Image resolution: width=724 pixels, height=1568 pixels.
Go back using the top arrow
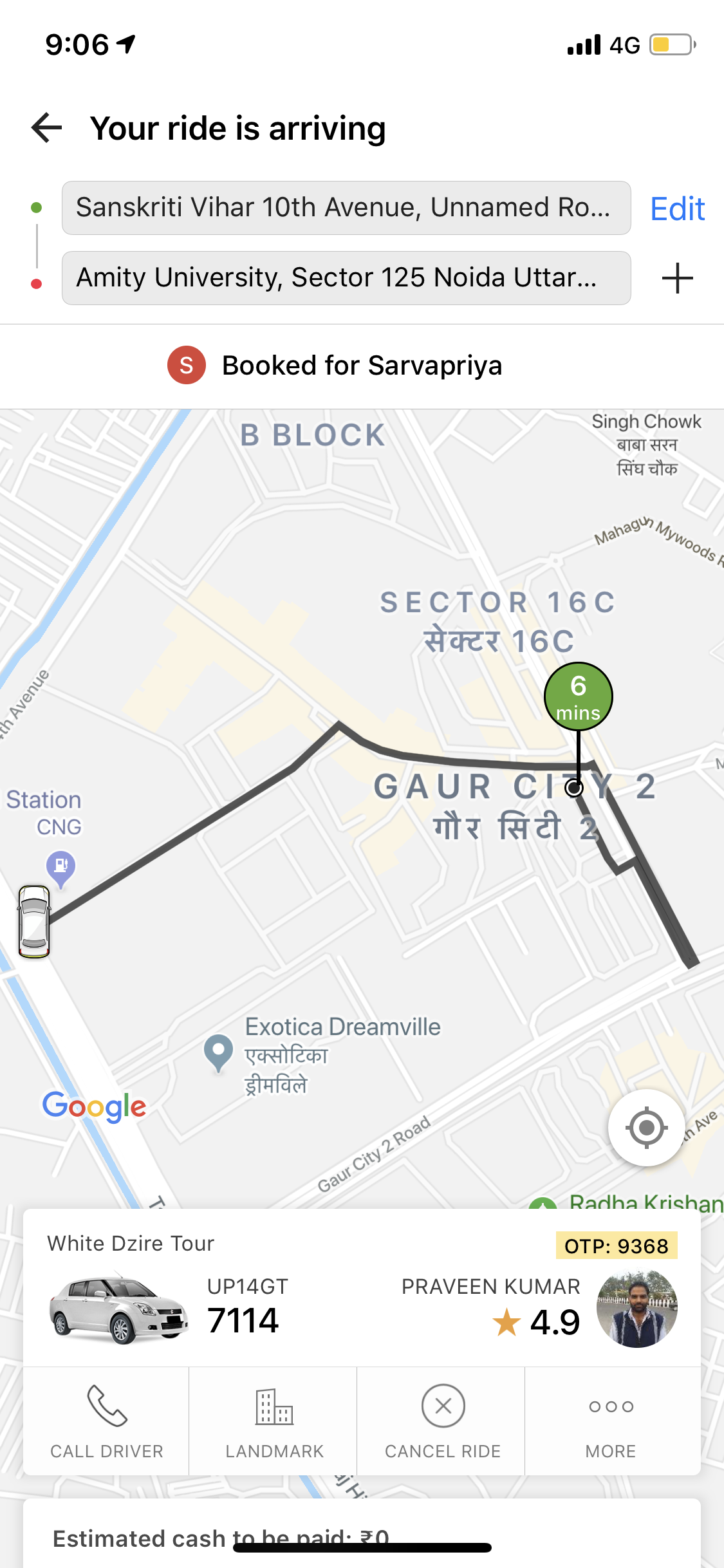click(x=47, y=127)
